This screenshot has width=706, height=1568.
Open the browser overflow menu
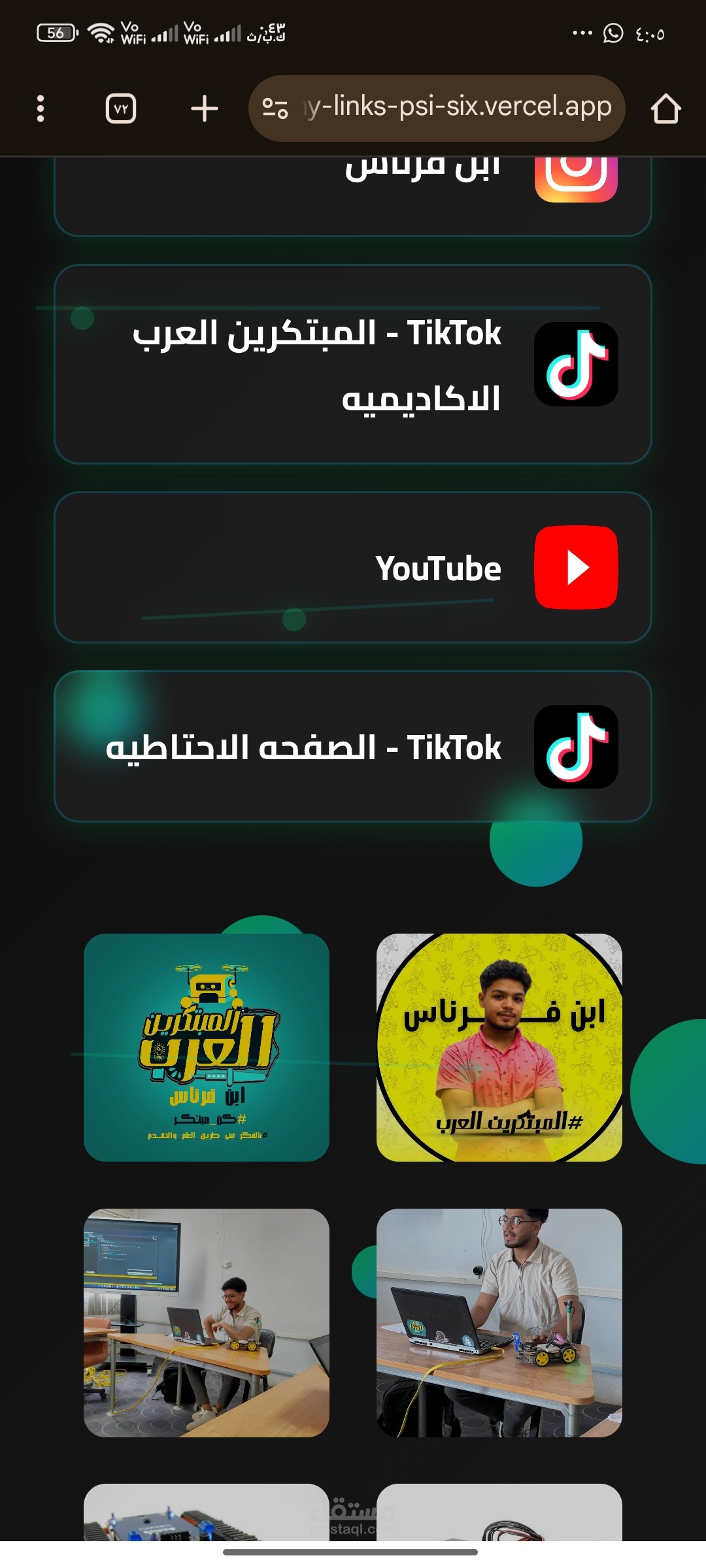pyautogui.click(x=41, y=108)
